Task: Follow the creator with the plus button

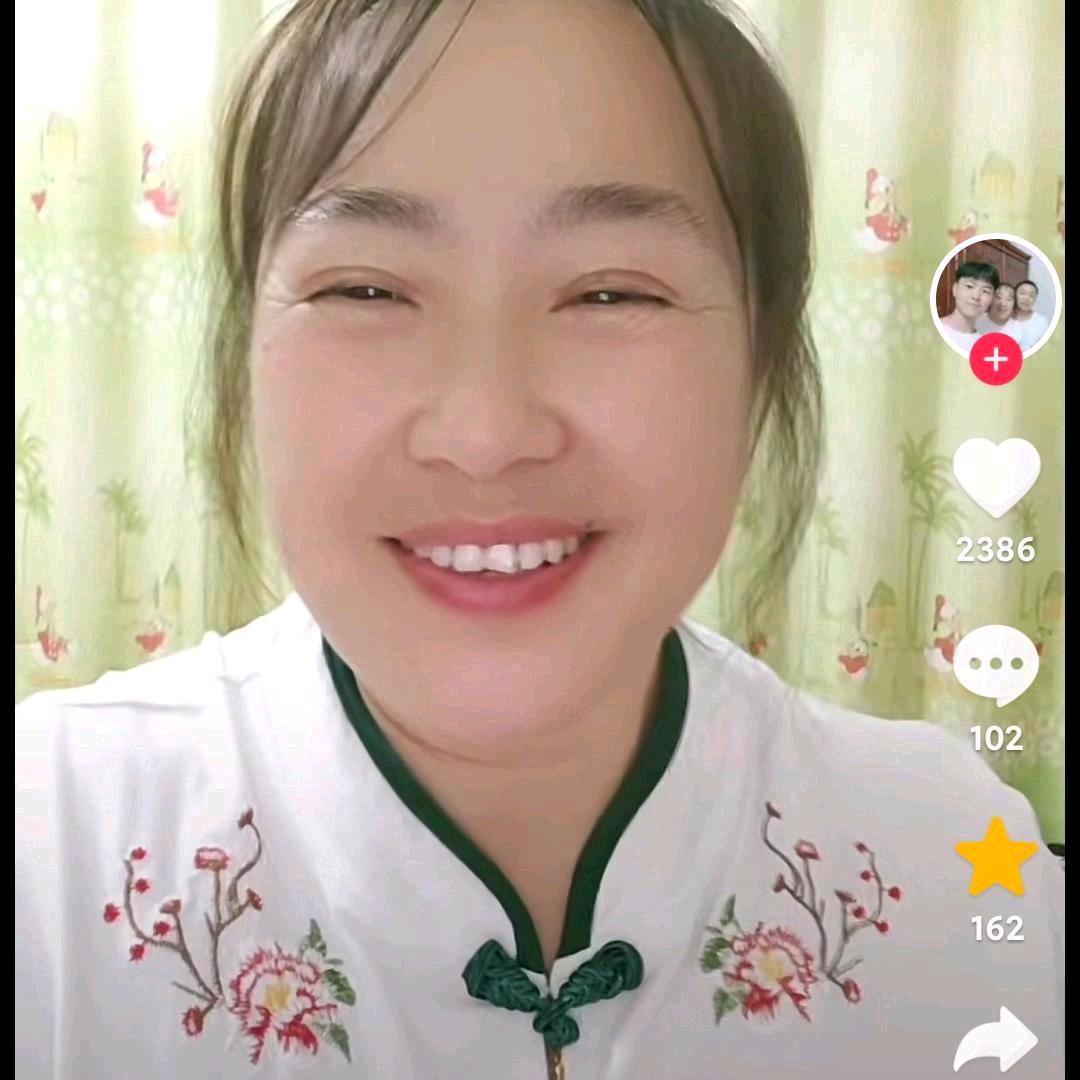Action: click(996, 359)
